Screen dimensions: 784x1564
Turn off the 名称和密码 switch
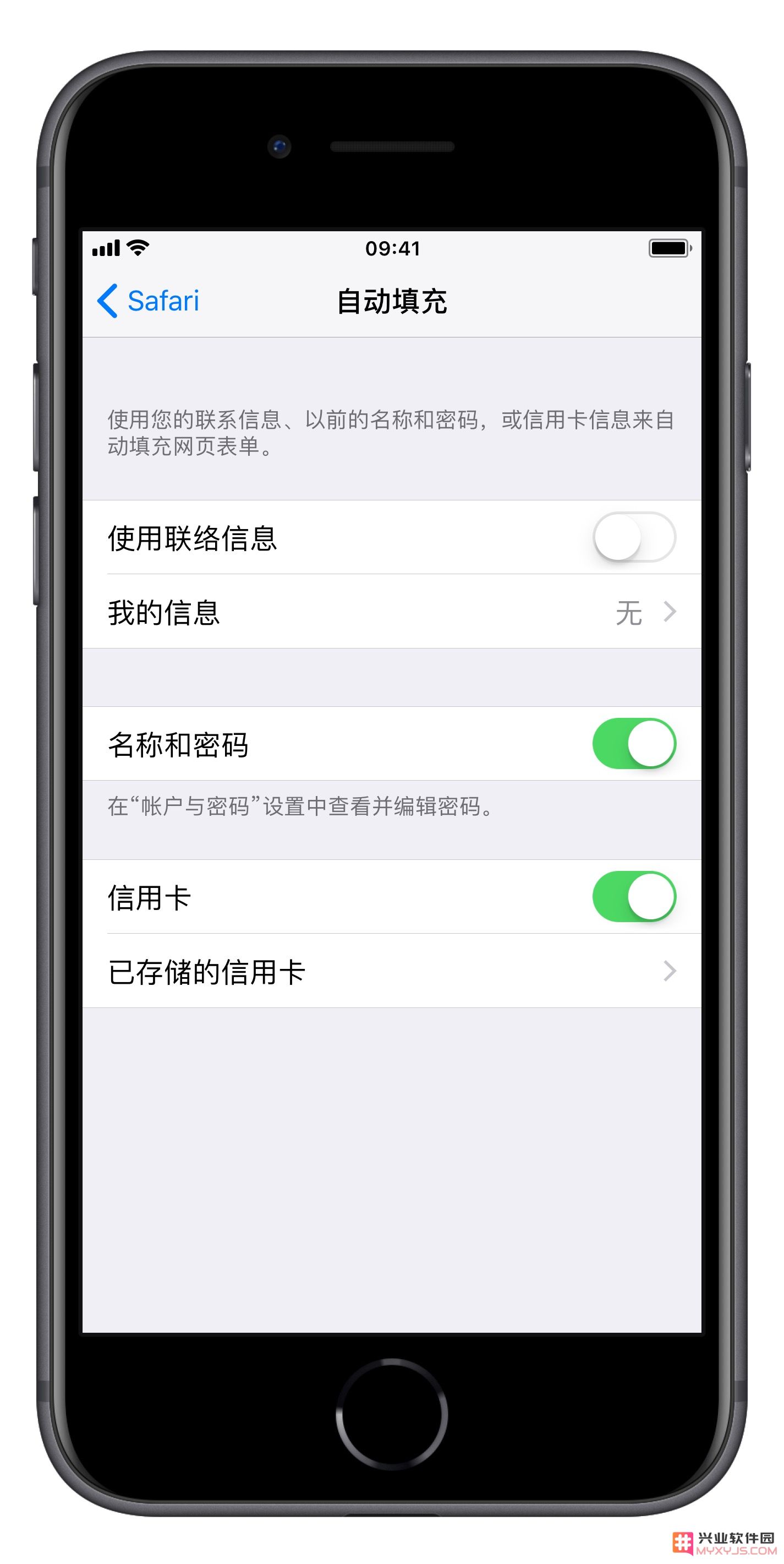pos(634,744)
